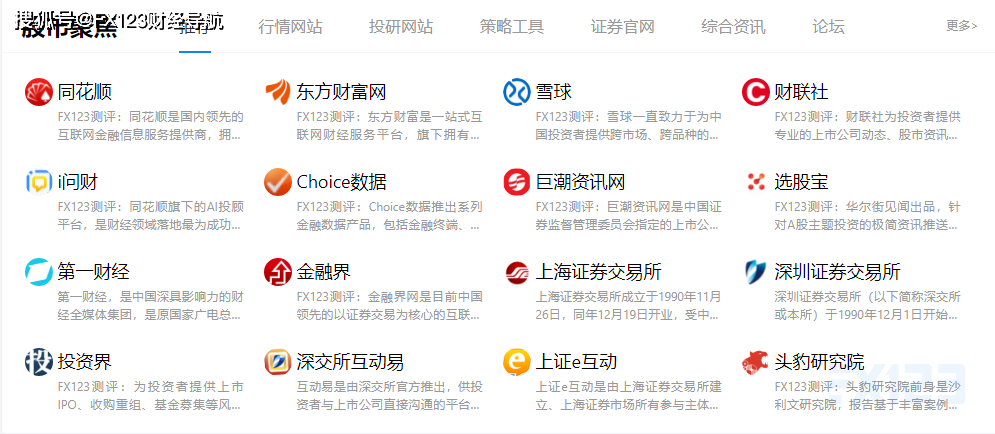Open the 东方财富网 card
Screen dimensions: 995x434
click(x=341, y=93)
